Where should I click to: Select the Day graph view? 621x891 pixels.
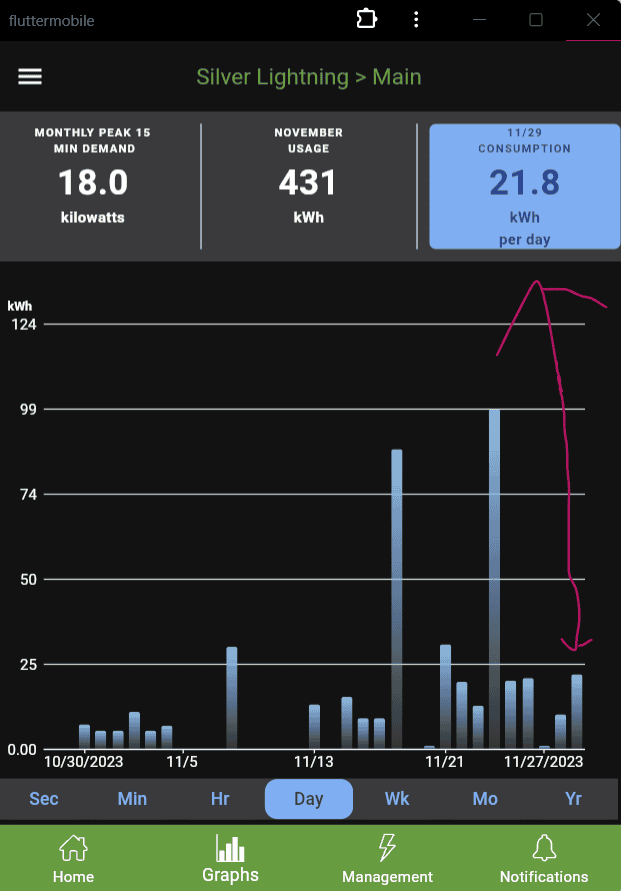pos(309,799)
